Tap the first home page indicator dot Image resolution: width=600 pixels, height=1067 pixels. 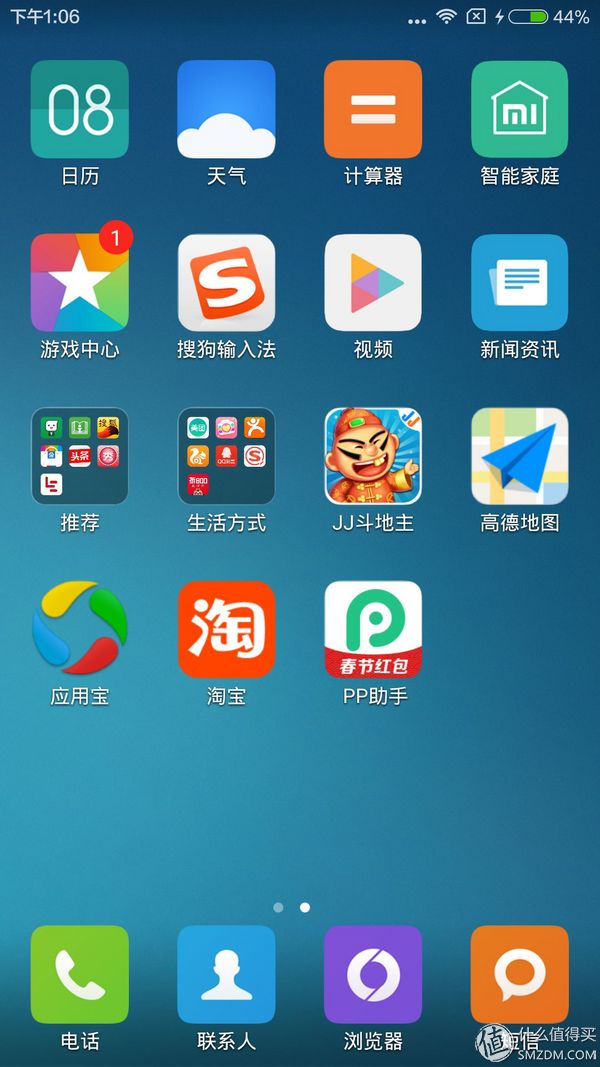coord(278,908)
